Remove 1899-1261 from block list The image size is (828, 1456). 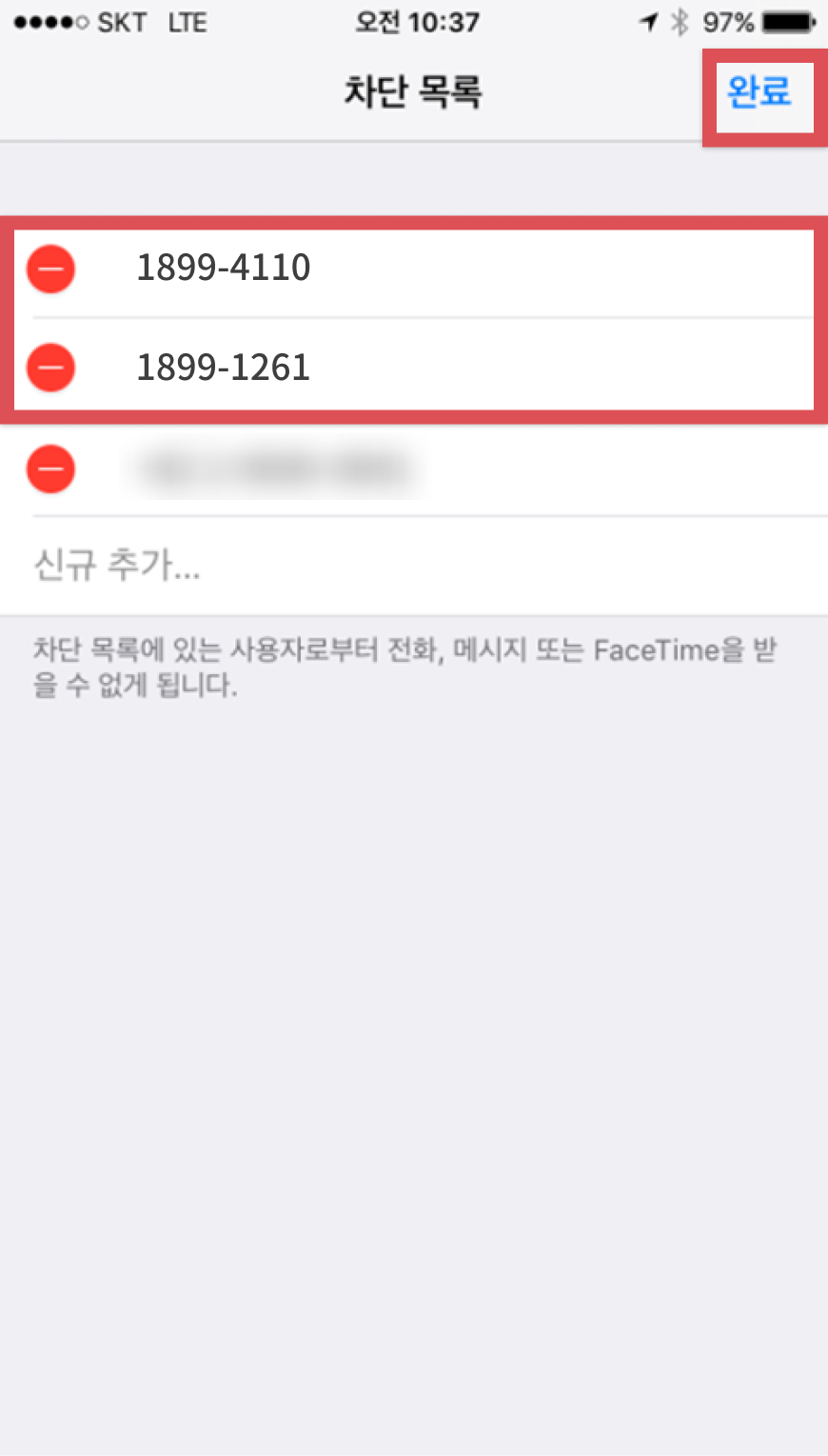click(x=50, y=368)
